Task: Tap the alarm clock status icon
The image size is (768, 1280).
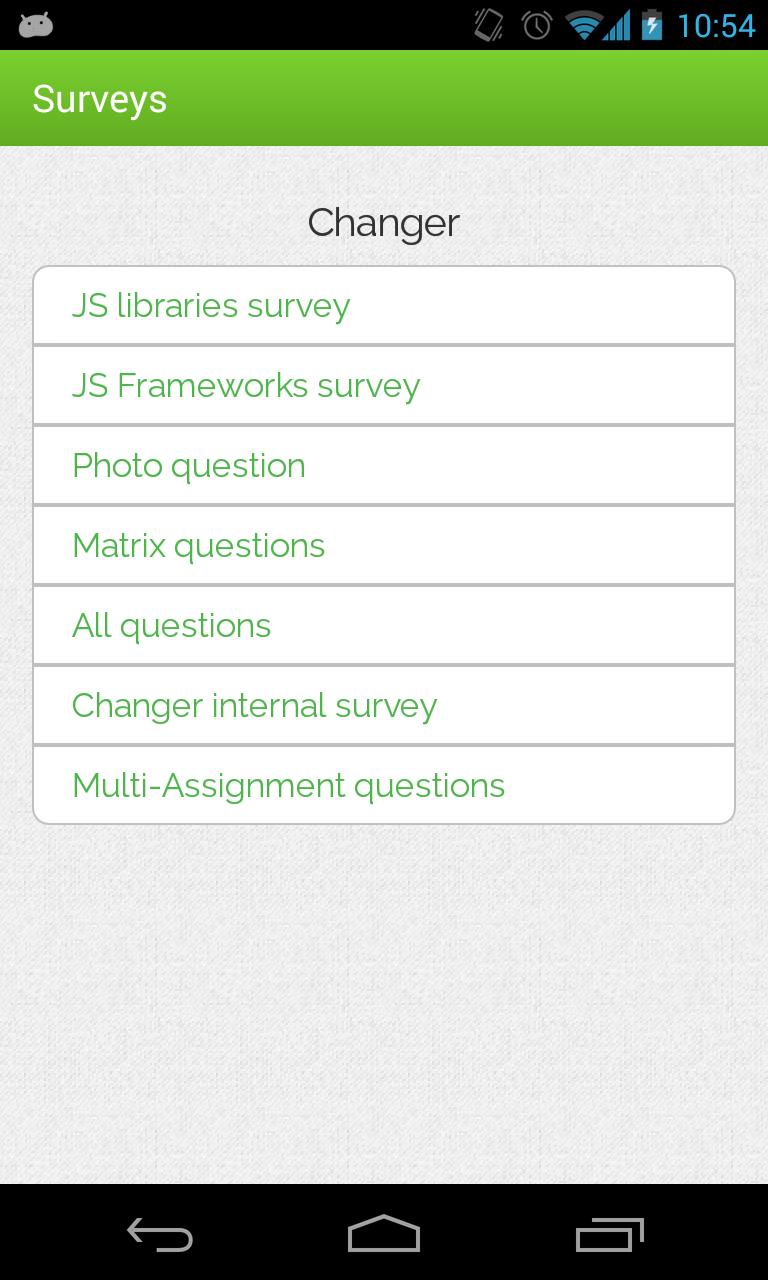Action: [537, 25]
